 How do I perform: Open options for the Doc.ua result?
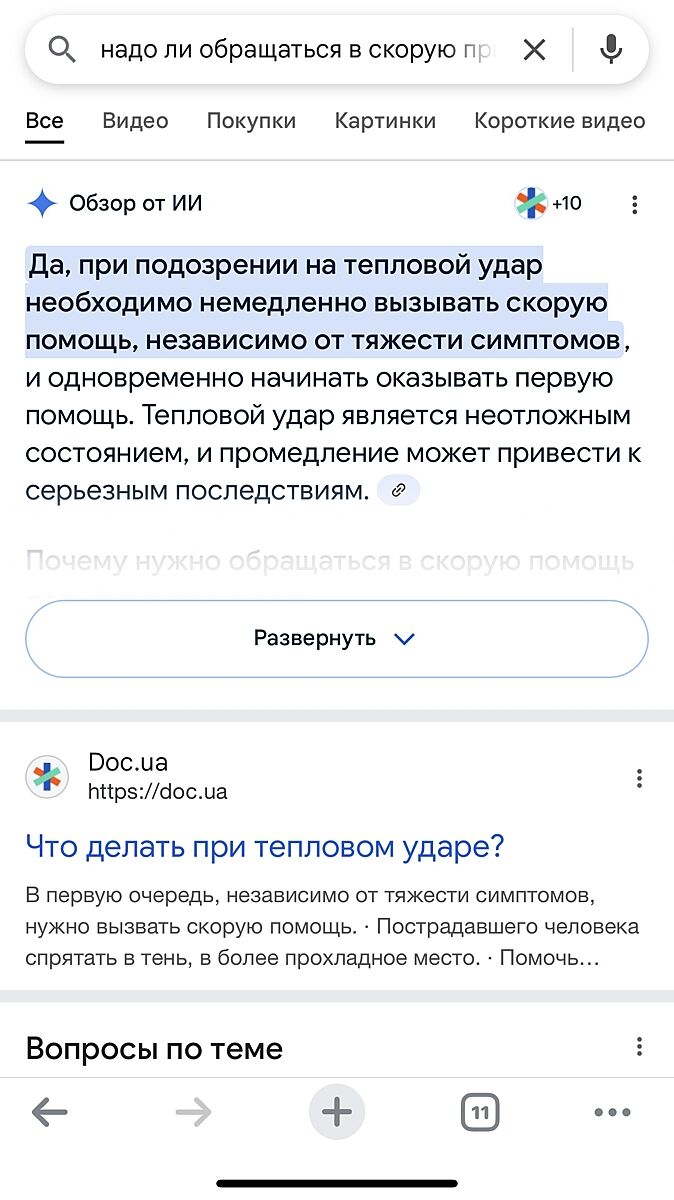pyautogui.click(x=639, y=778)
